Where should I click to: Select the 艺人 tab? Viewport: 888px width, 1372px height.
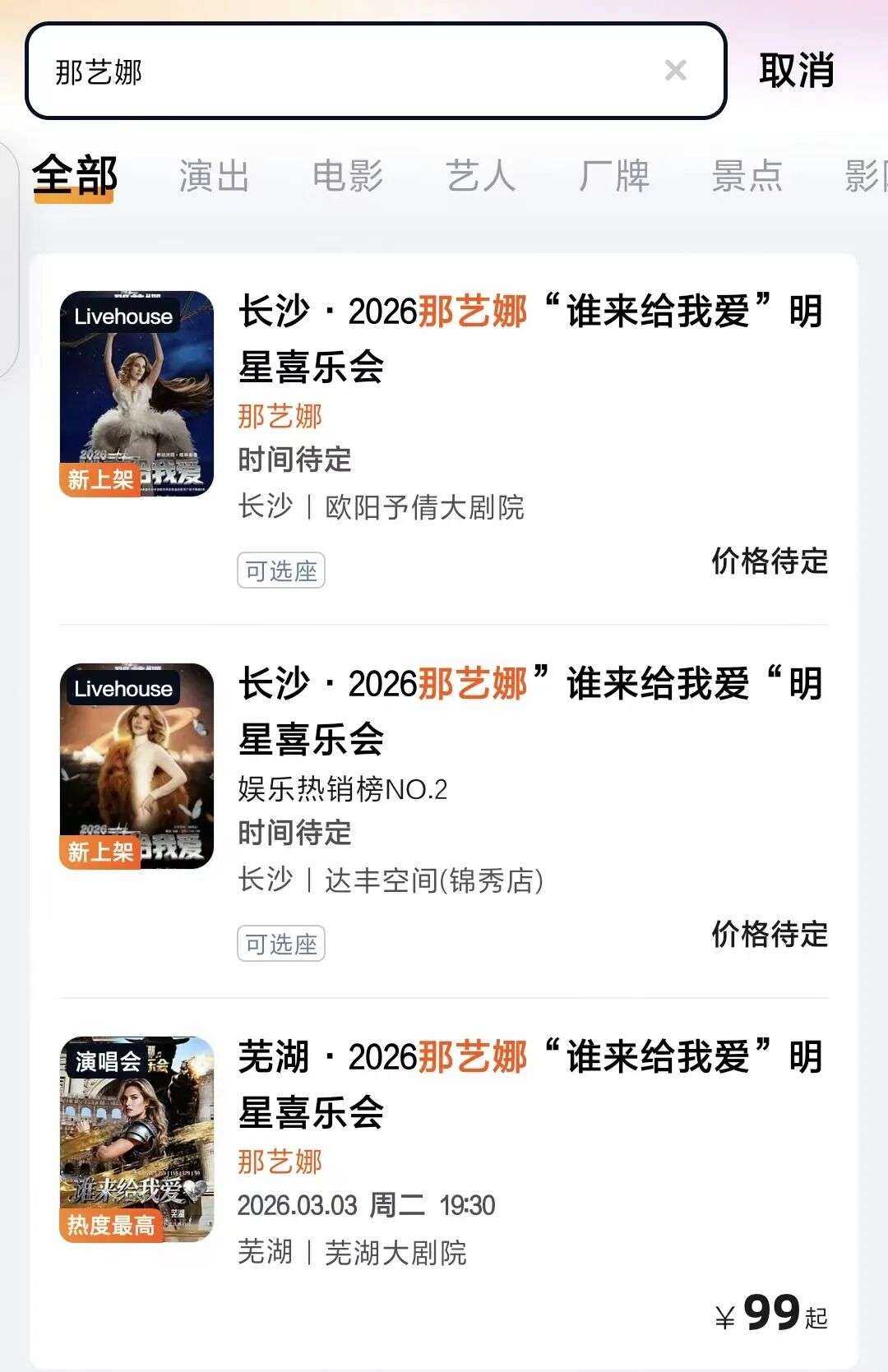[x=479, y=175]
